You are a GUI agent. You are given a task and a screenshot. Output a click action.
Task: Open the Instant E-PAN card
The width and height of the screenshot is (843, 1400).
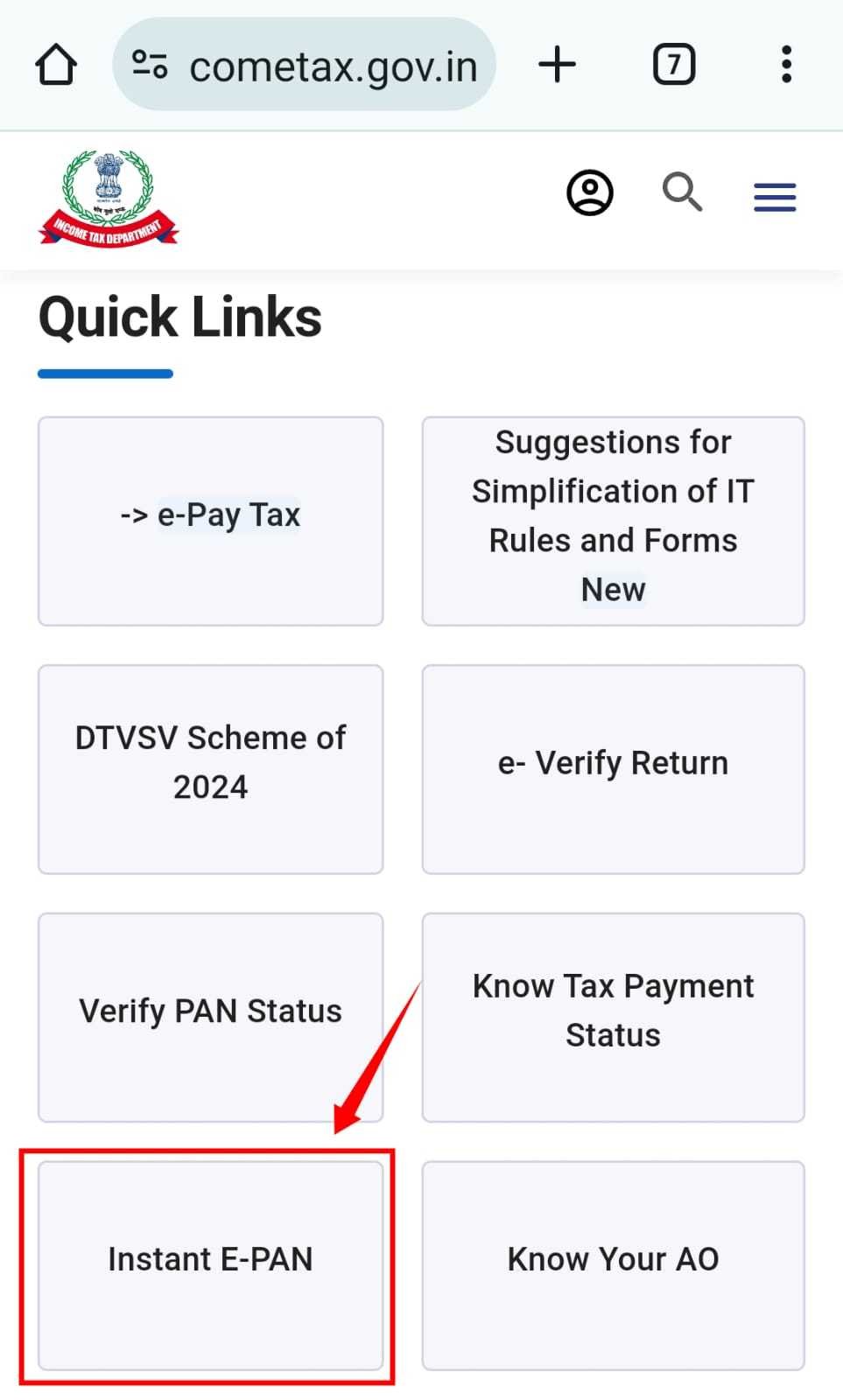210,1264
